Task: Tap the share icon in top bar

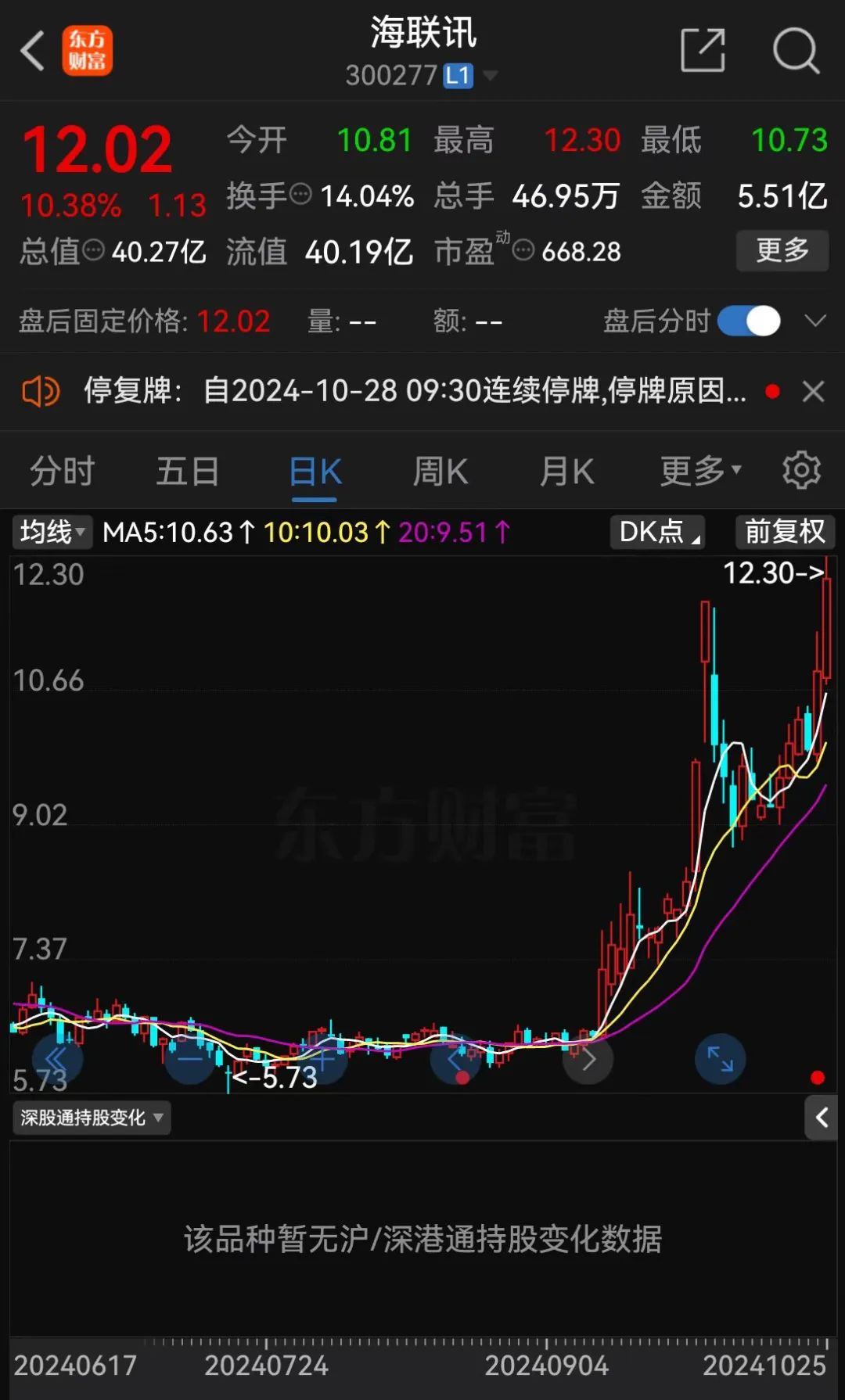Action: [x=704, y=49]
